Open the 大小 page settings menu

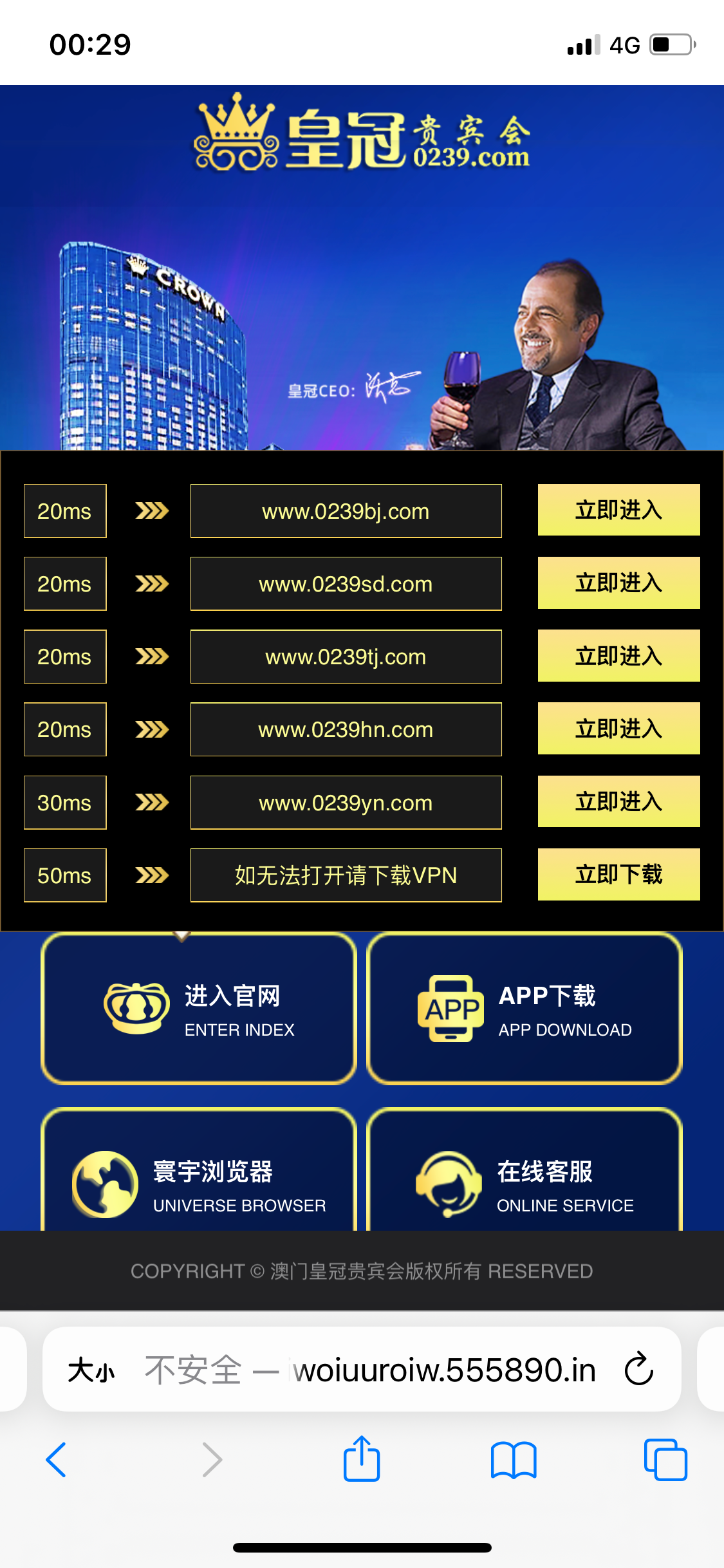(91, 1370)
